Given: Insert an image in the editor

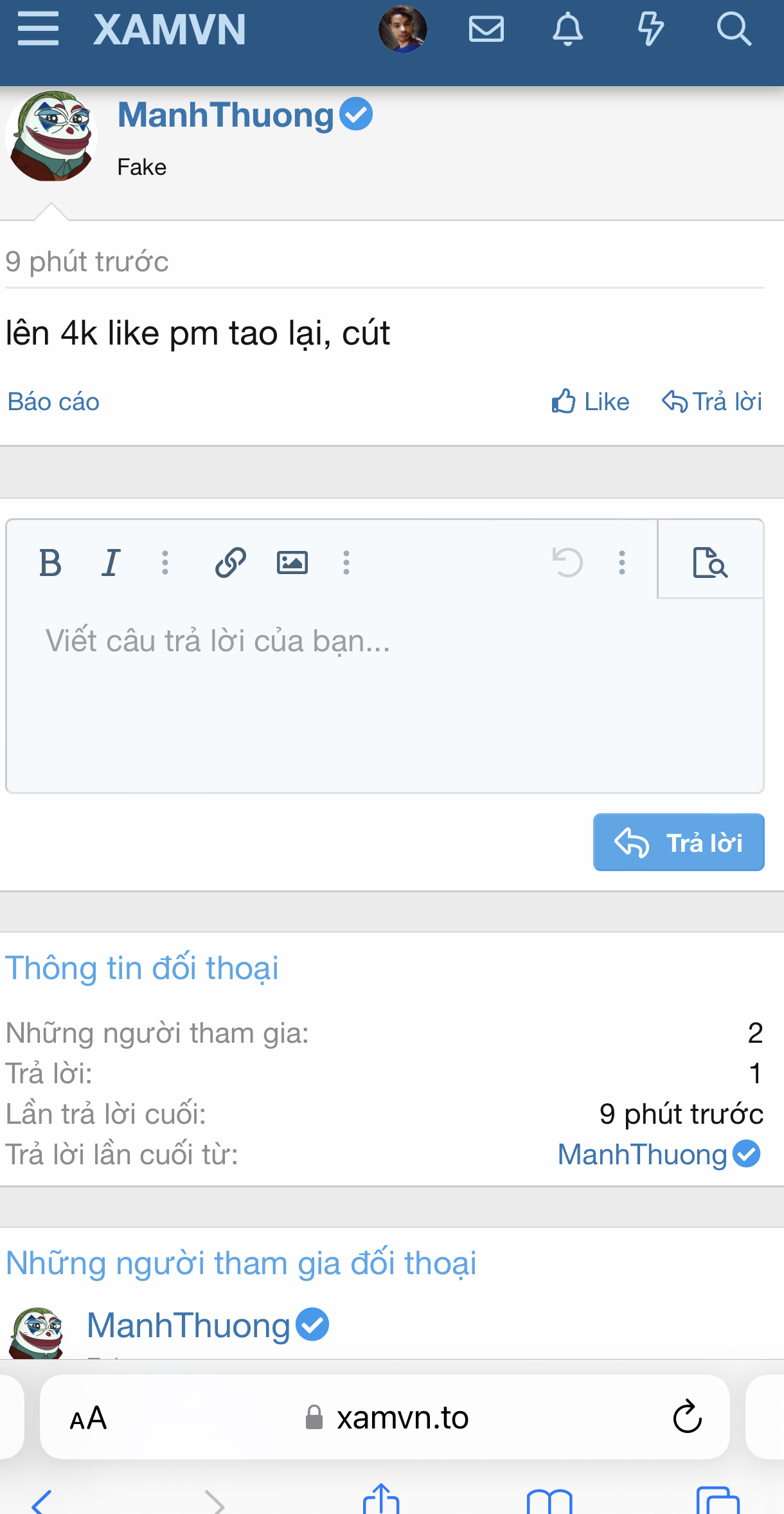Looking at the screenshot, I should [292, 563].
